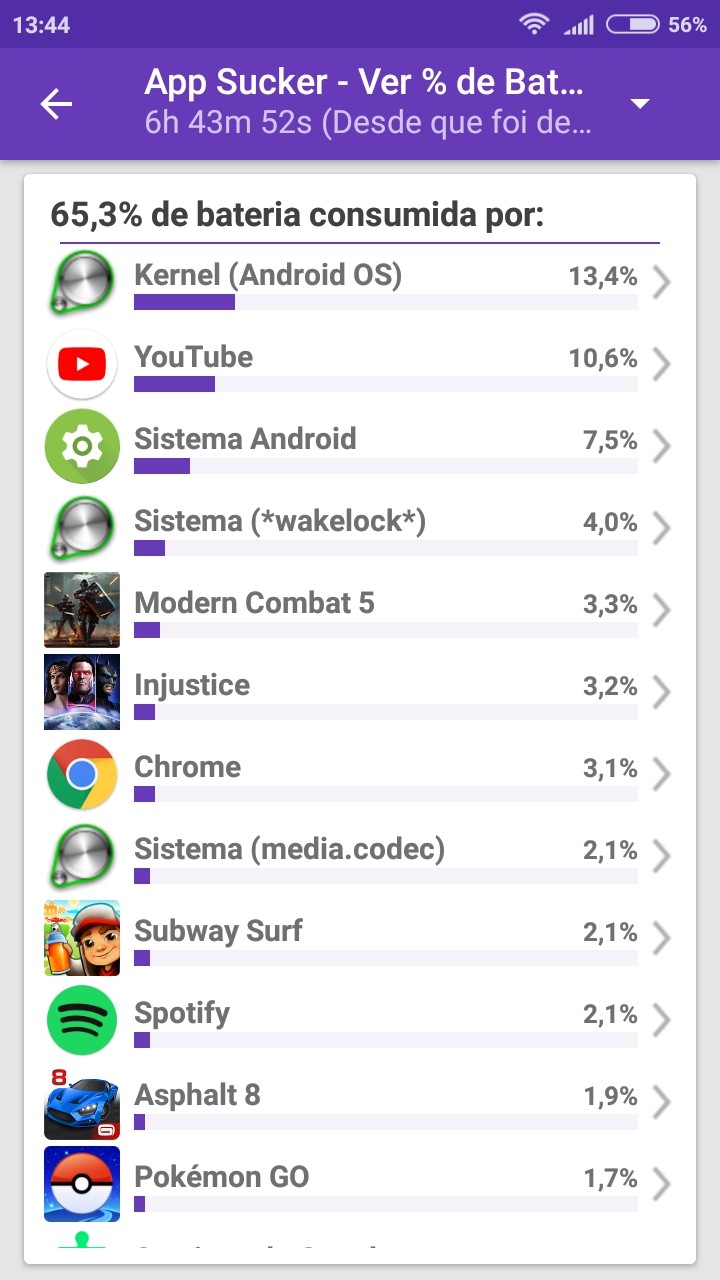Open Sistema (media.codec) entry
The height and width of the screenshot is (1280, 720).
[x=360, y=858]
